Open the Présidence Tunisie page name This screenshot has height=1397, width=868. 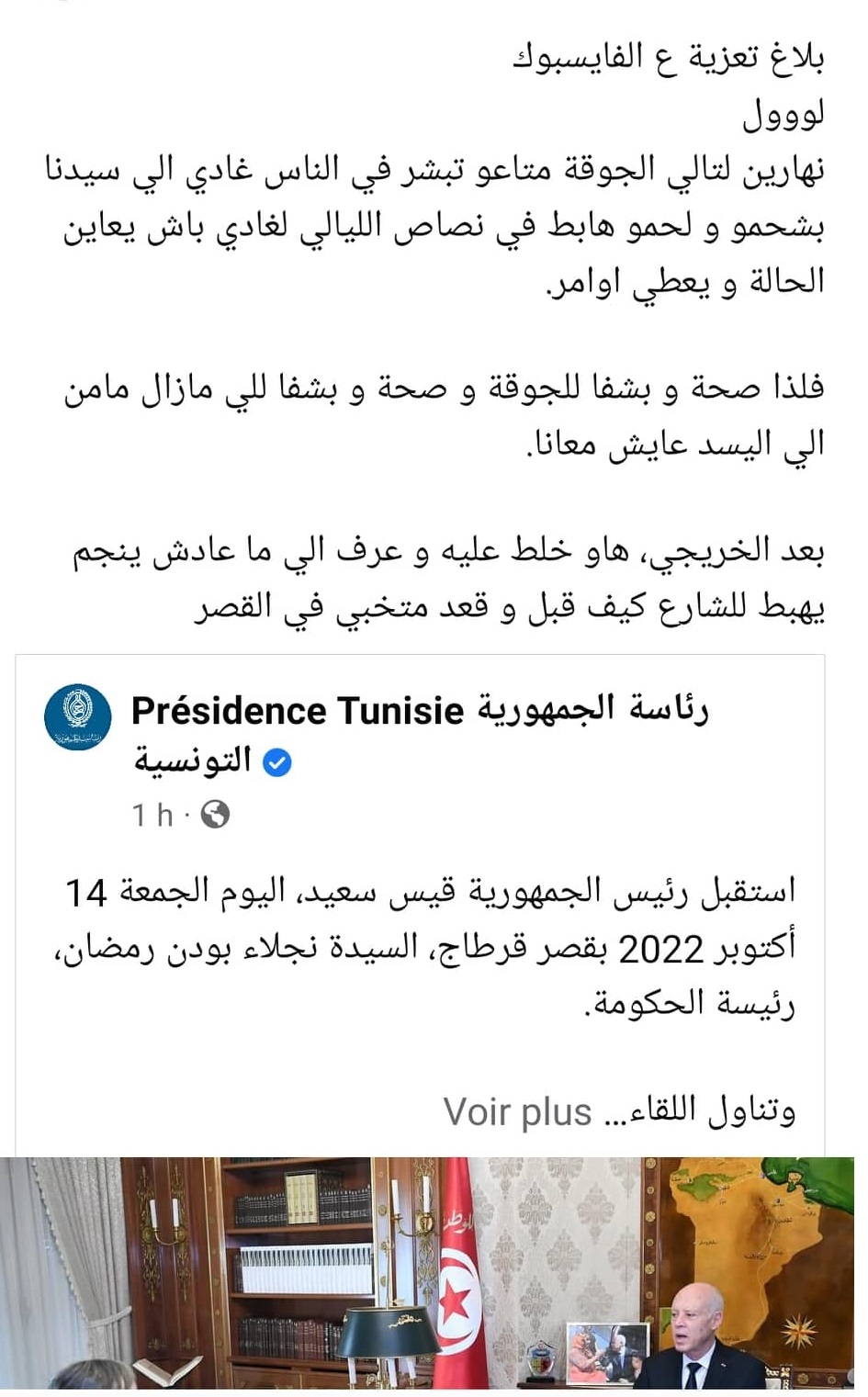(x=420, y=734)
